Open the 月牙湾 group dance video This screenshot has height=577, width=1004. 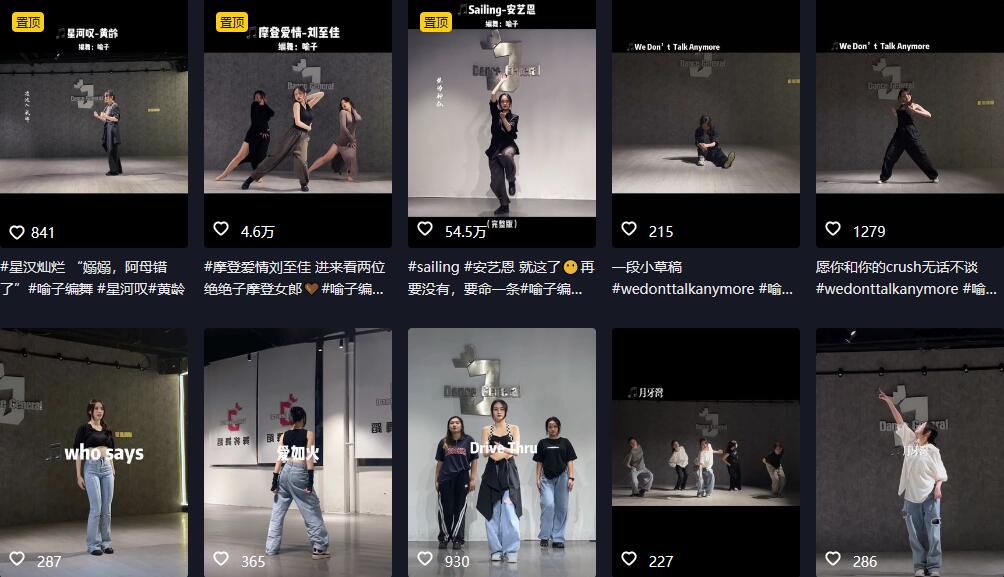(705, 452)
